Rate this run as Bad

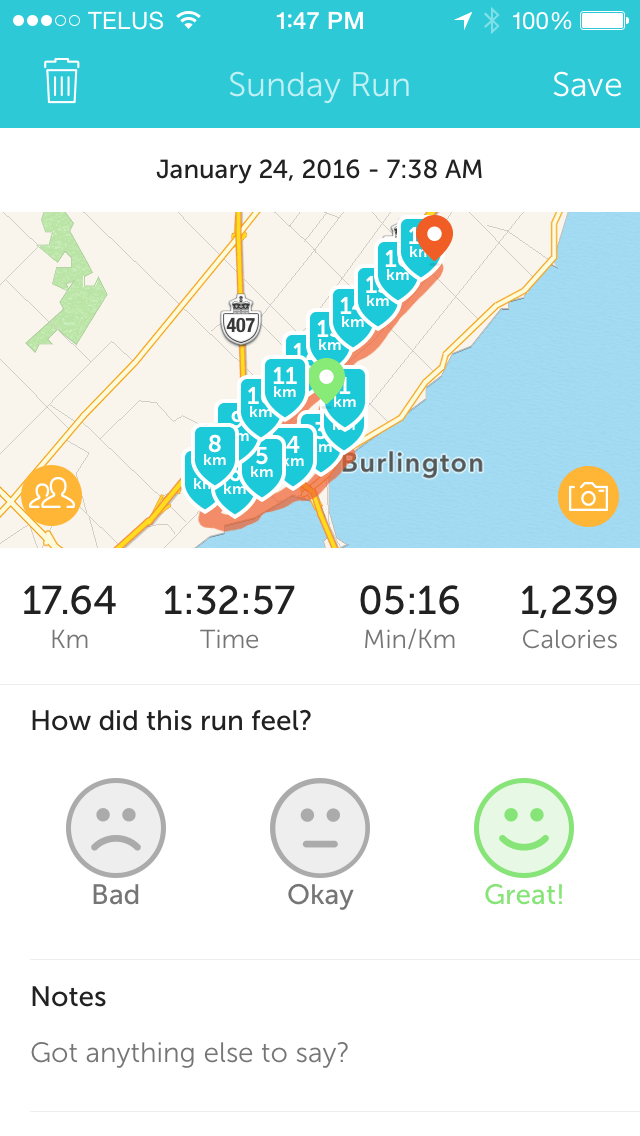[116, 828]
